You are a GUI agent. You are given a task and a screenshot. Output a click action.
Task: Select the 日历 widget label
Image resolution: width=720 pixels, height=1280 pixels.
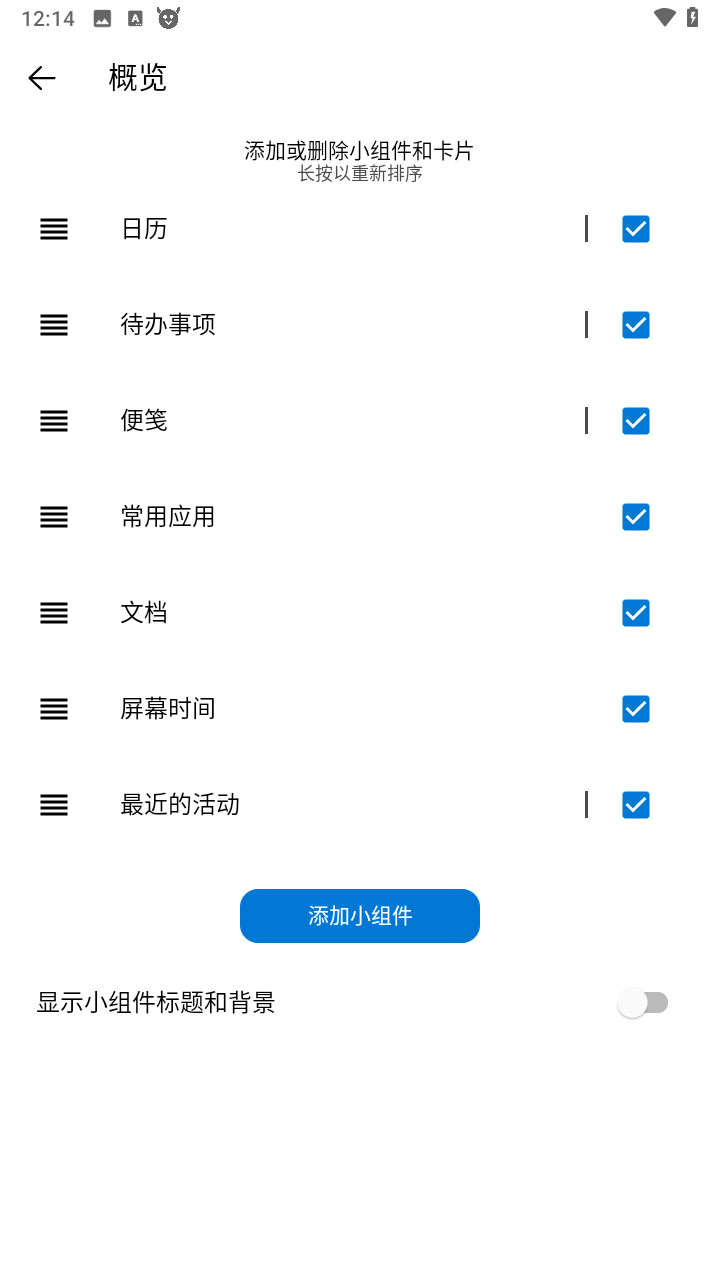point(144,229)
